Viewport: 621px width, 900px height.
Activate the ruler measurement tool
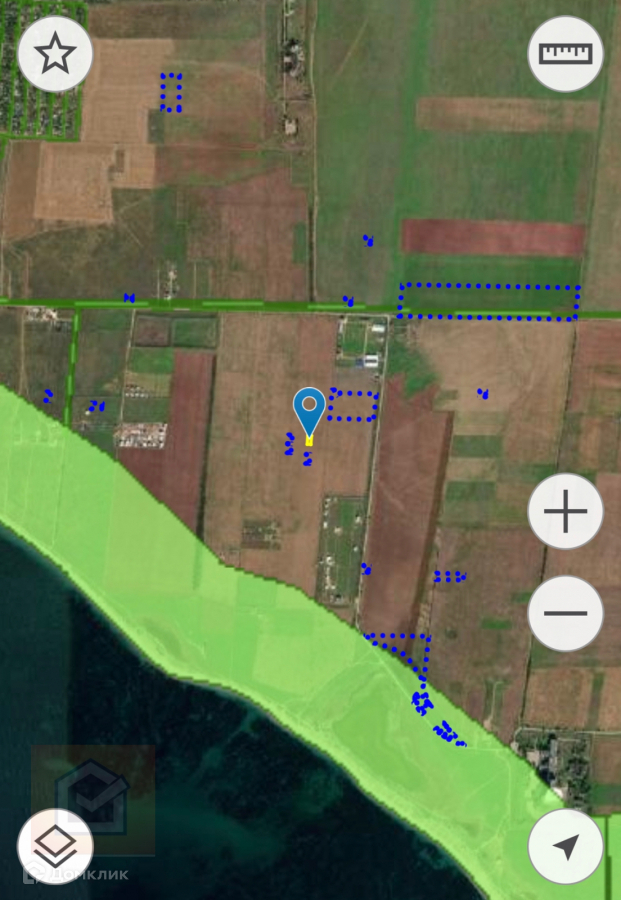pos(565,54)
